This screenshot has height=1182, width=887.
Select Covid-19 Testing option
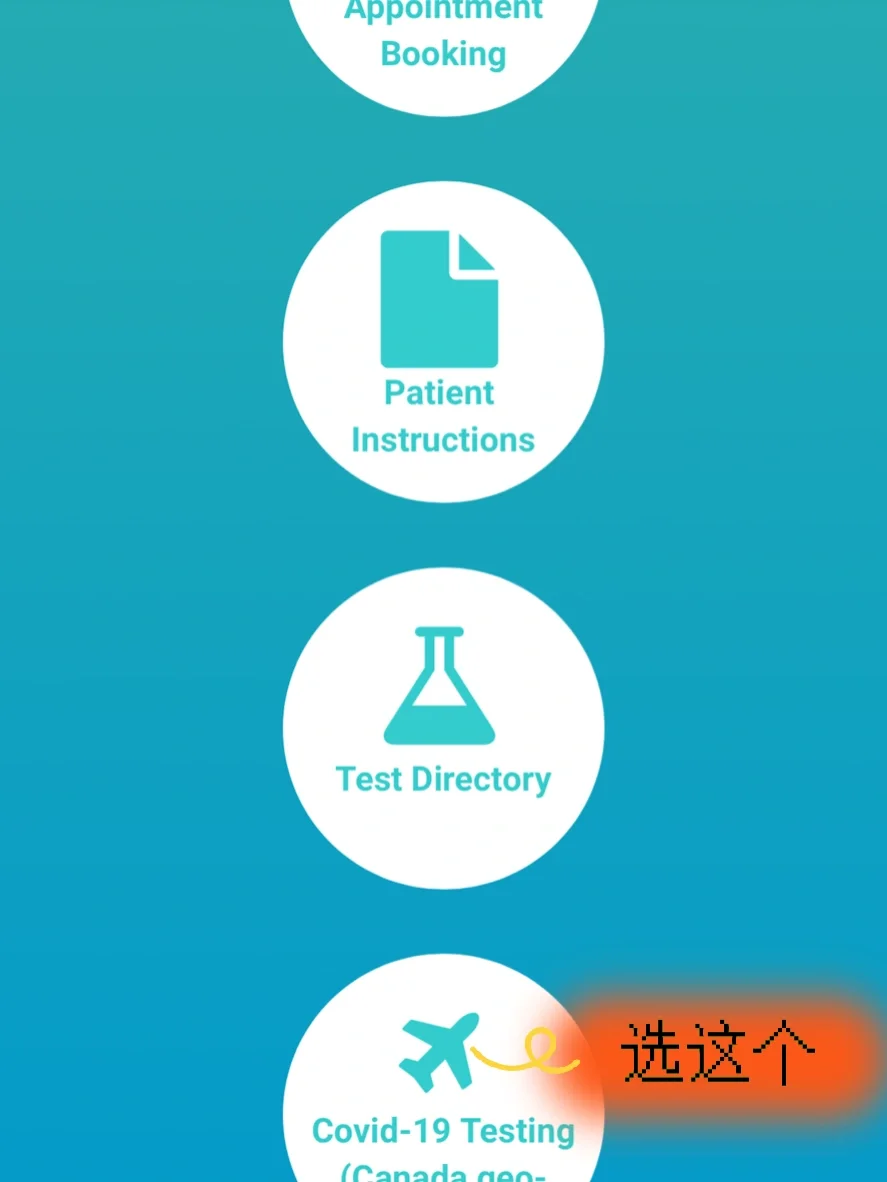click(443, 1090)
